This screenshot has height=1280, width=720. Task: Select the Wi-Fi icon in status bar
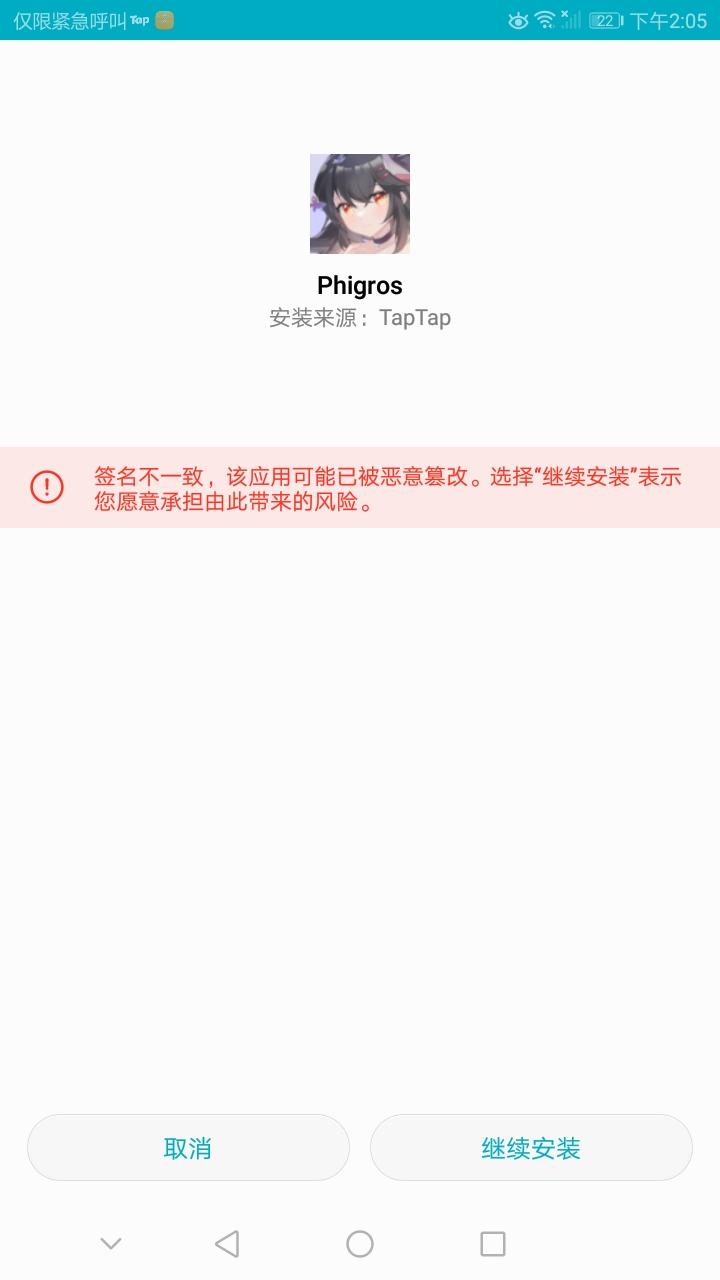pyautogui.click(x=542, y=18)
